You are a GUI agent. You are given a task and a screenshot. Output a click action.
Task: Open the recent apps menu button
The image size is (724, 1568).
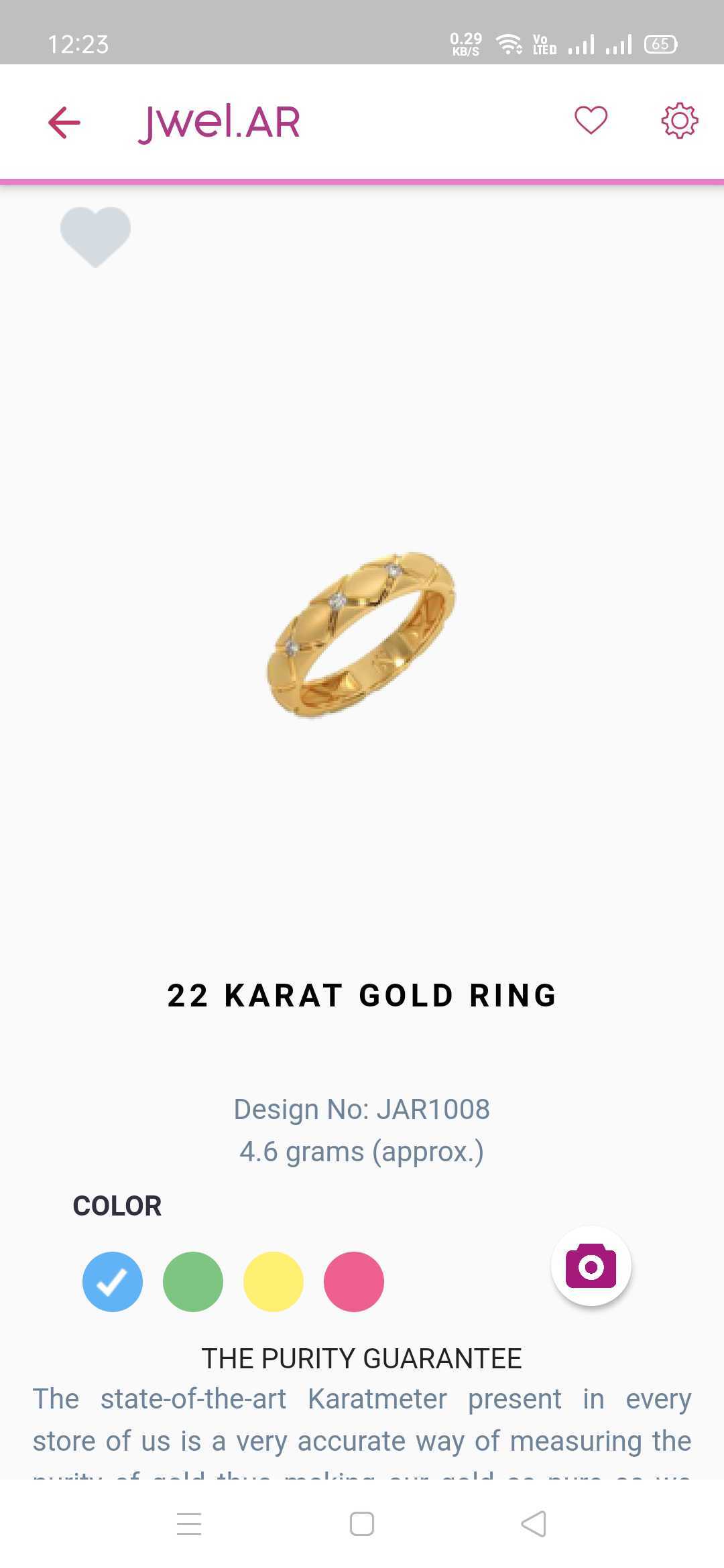189,1524
